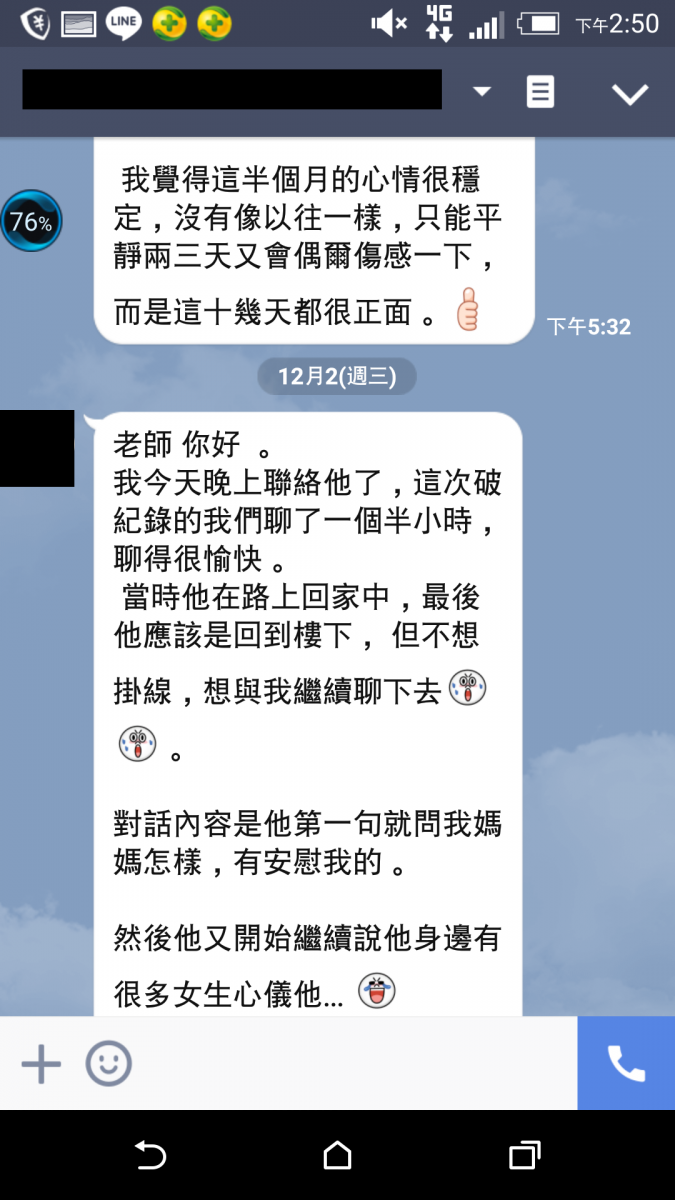This screenshot has width=675, height=1200.
Task: Open the emoji sticker picker
Action: pyautogui.click(x=108, y=1064)
